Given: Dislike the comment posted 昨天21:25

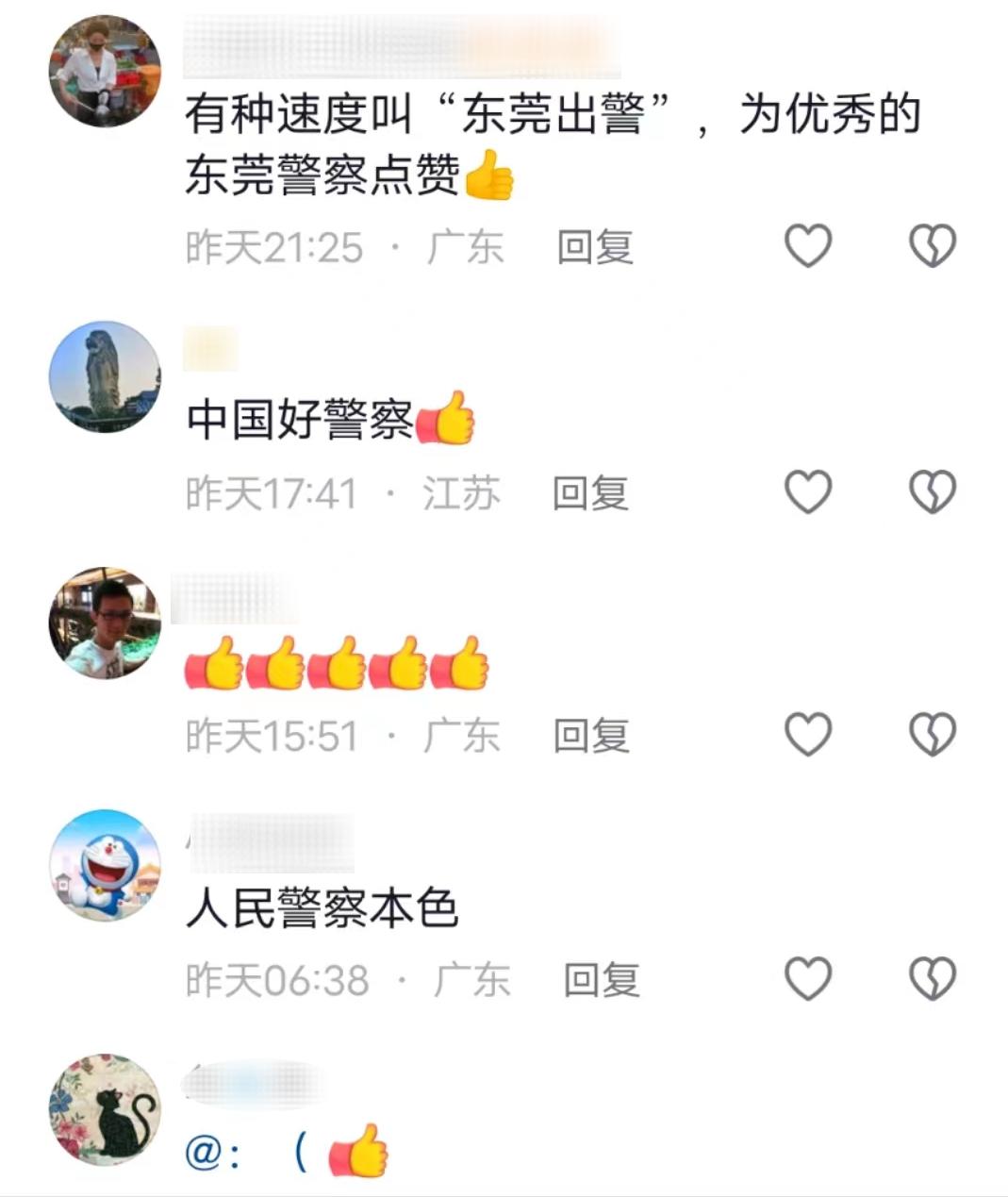Looking at the screenshot, I should (932, 246).
